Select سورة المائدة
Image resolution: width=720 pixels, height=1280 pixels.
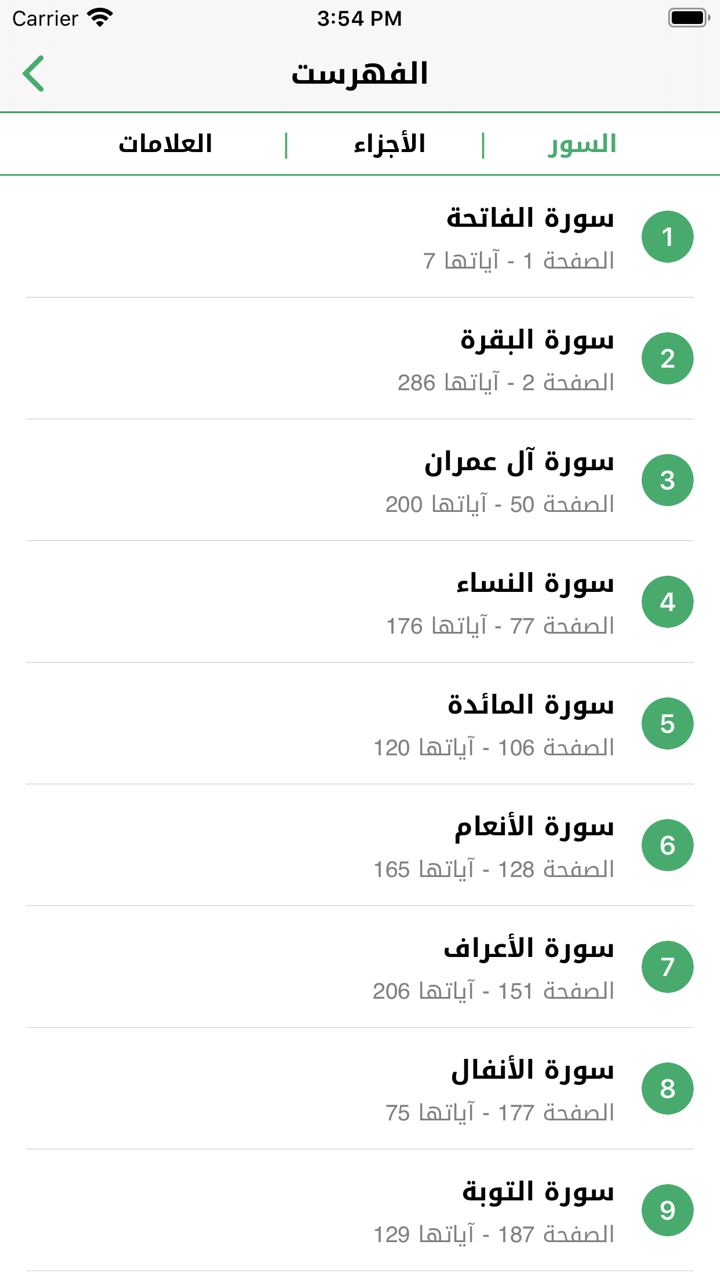[x=360, y=725]
